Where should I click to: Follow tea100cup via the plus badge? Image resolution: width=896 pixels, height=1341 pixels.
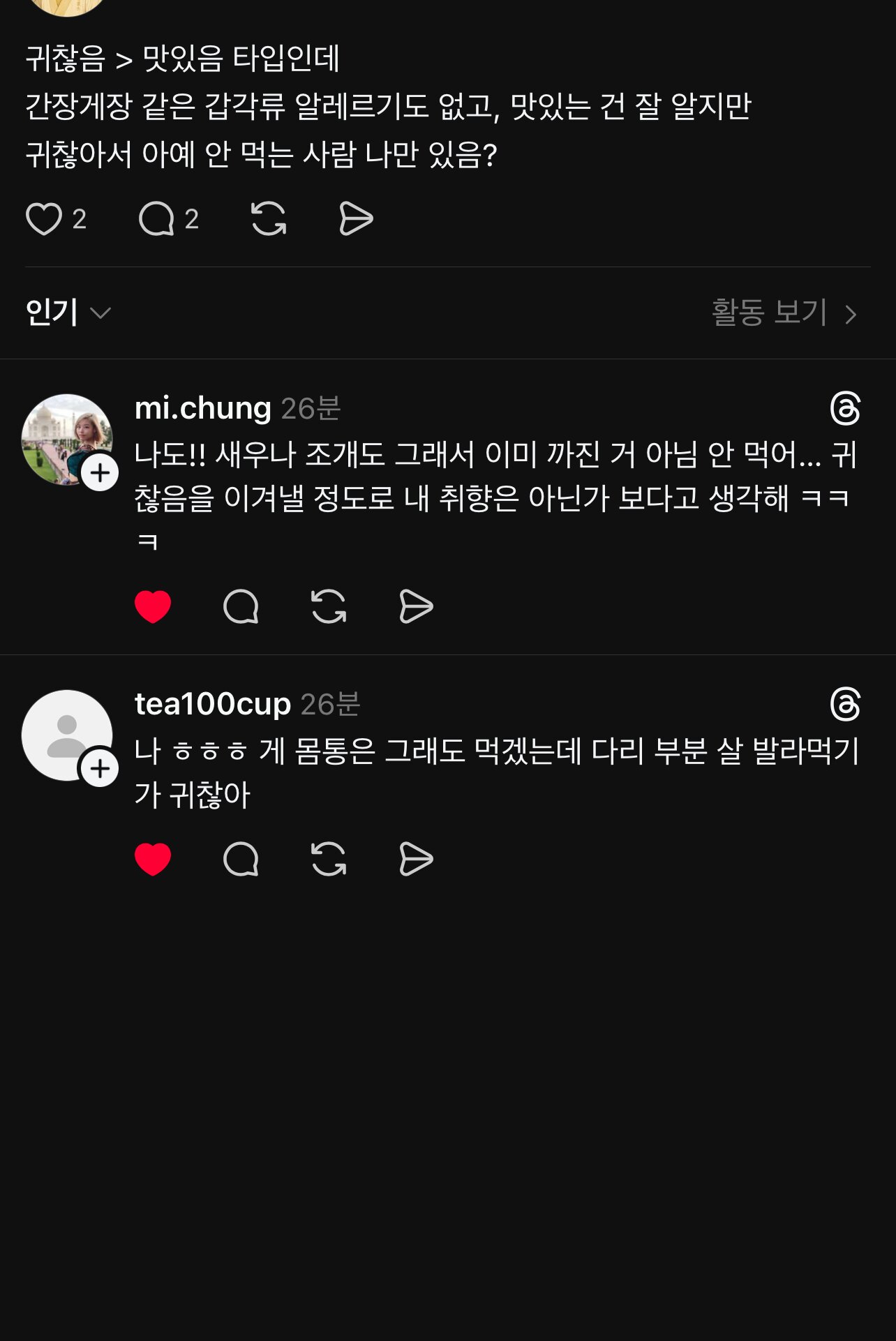pyautogui.click(x=100, y=769)
